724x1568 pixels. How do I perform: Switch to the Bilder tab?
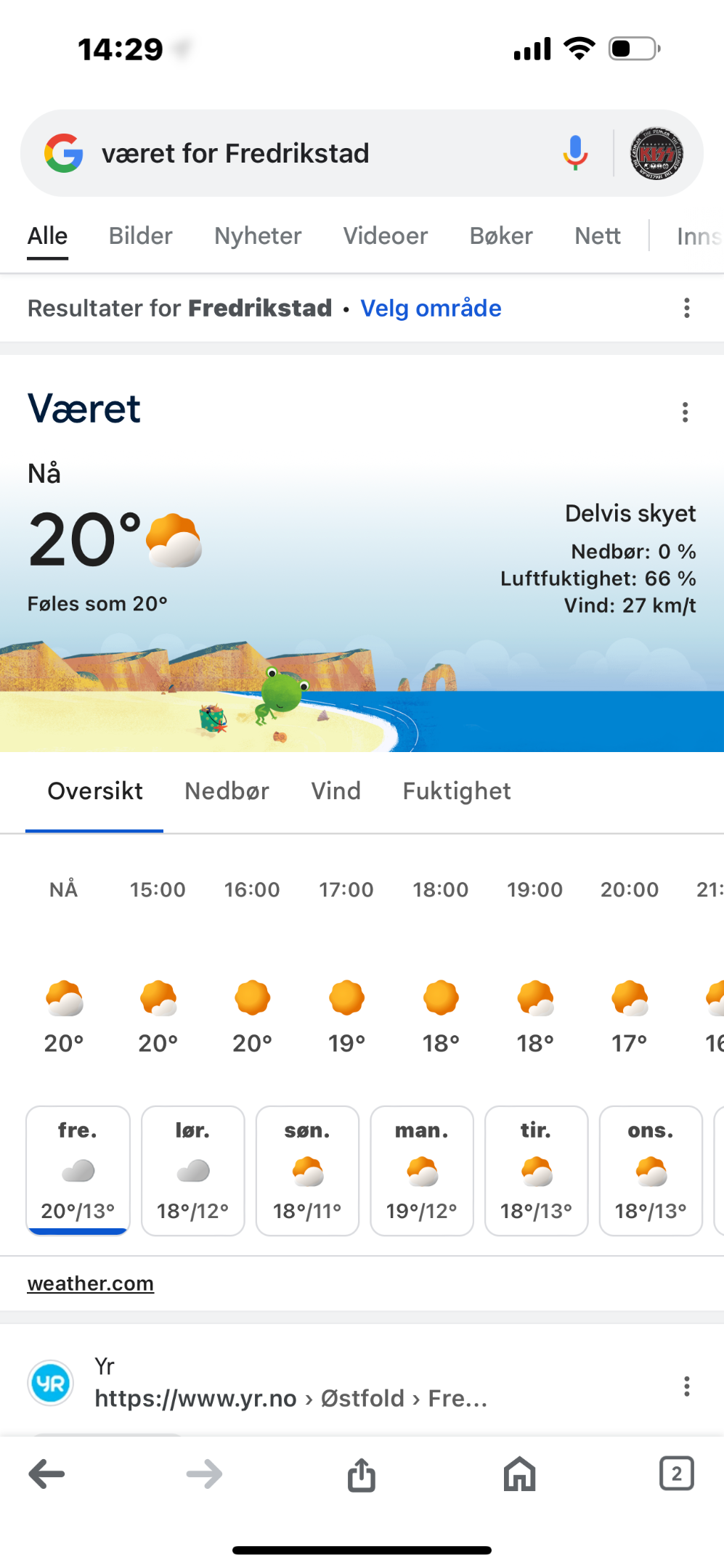point(140,236)
